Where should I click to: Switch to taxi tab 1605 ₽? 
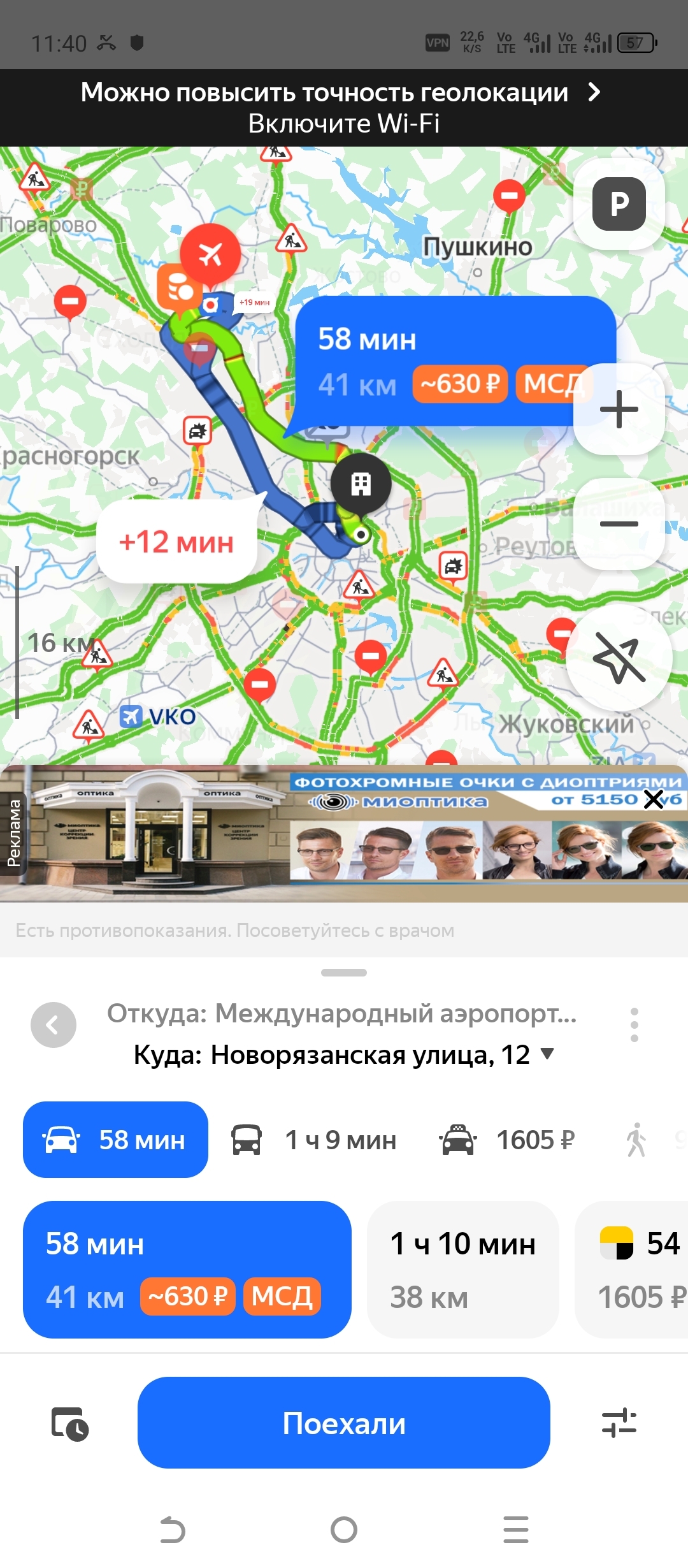(507, 1140)
